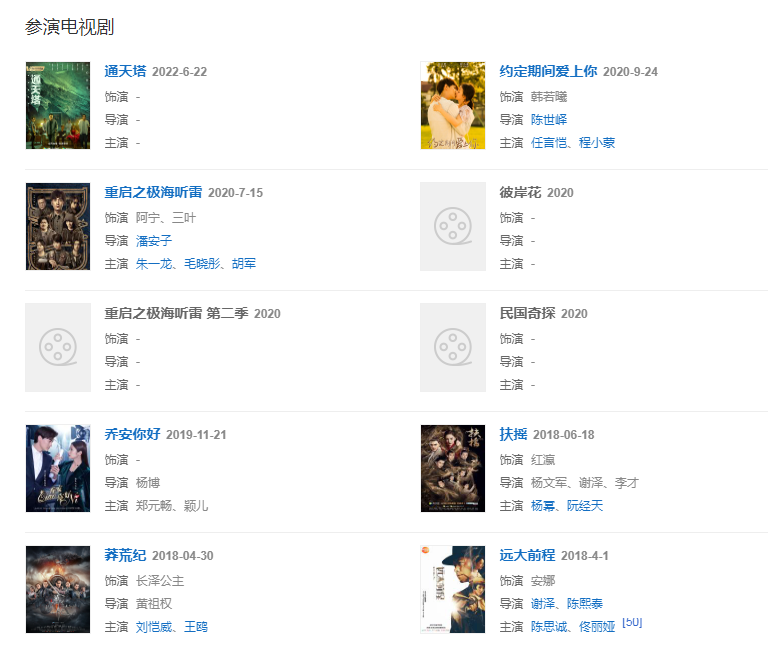Viewport: 768px width, 649px height.
Task: Open actor 杨幂 link
Action: (543, 506)
